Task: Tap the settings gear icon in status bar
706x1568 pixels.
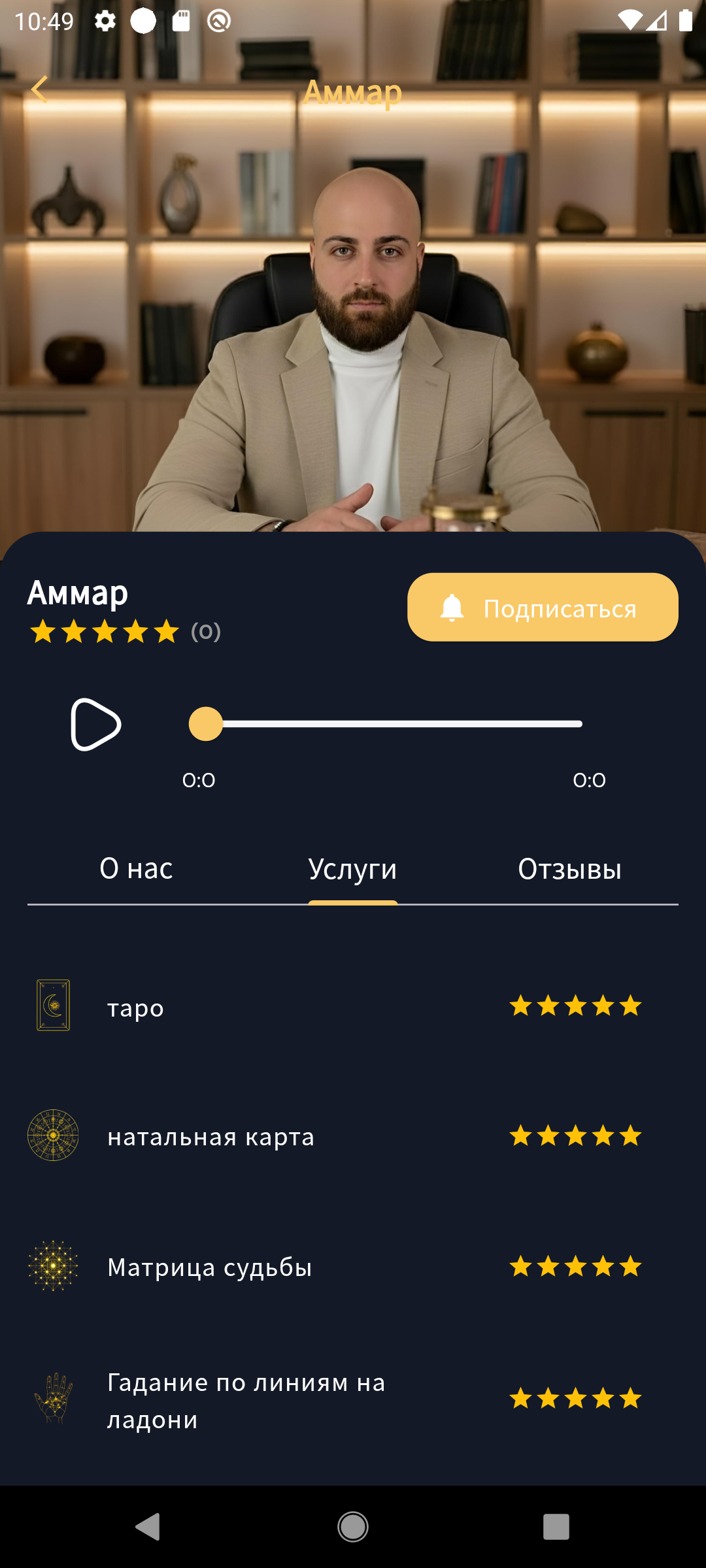Action: (x=105, y=21)
